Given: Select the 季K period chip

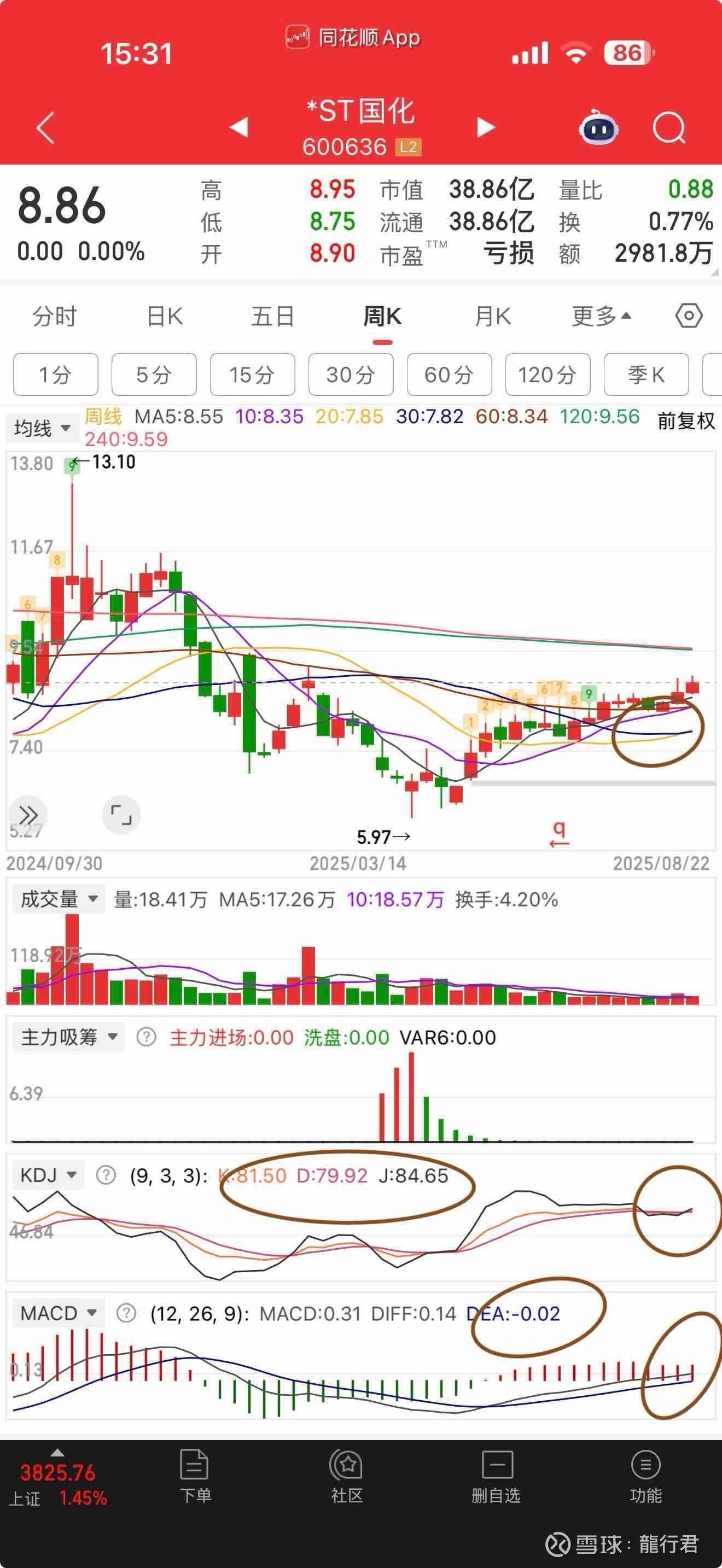Looking at the screenshot, I should [646, 375].
